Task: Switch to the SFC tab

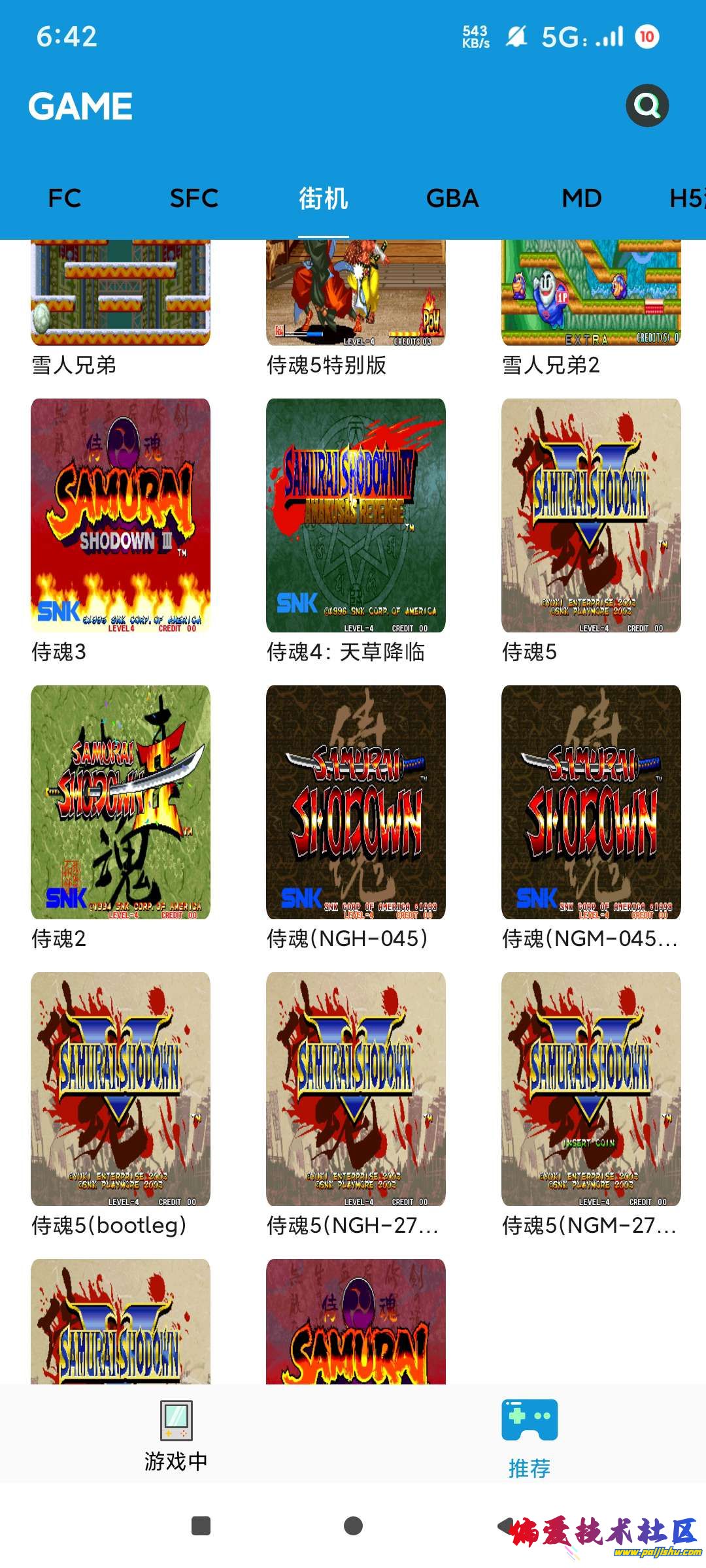Action: pyautogui.click(x=193, y=198)
